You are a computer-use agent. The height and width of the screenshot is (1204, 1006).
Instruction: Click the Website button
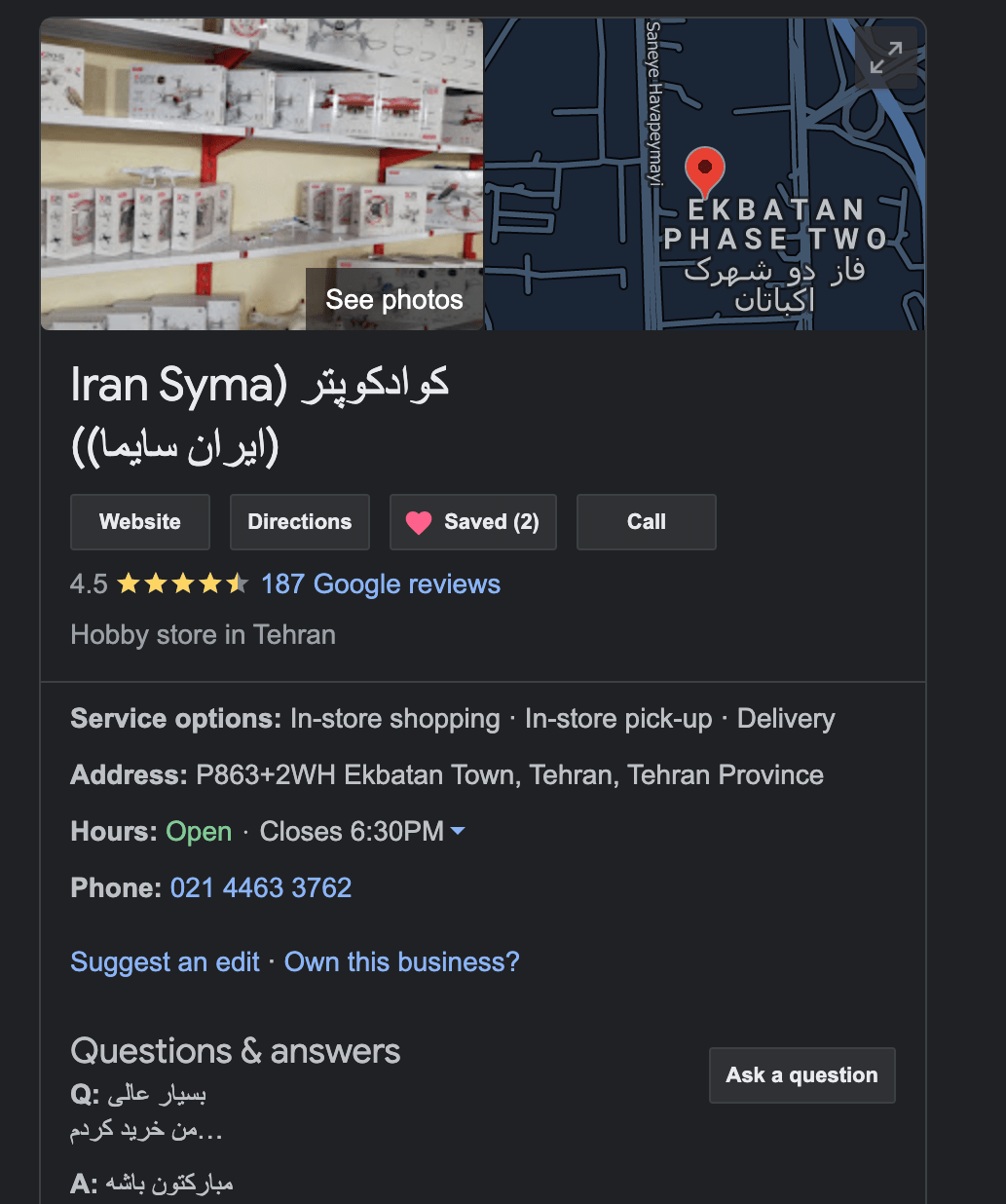(139, 521)
